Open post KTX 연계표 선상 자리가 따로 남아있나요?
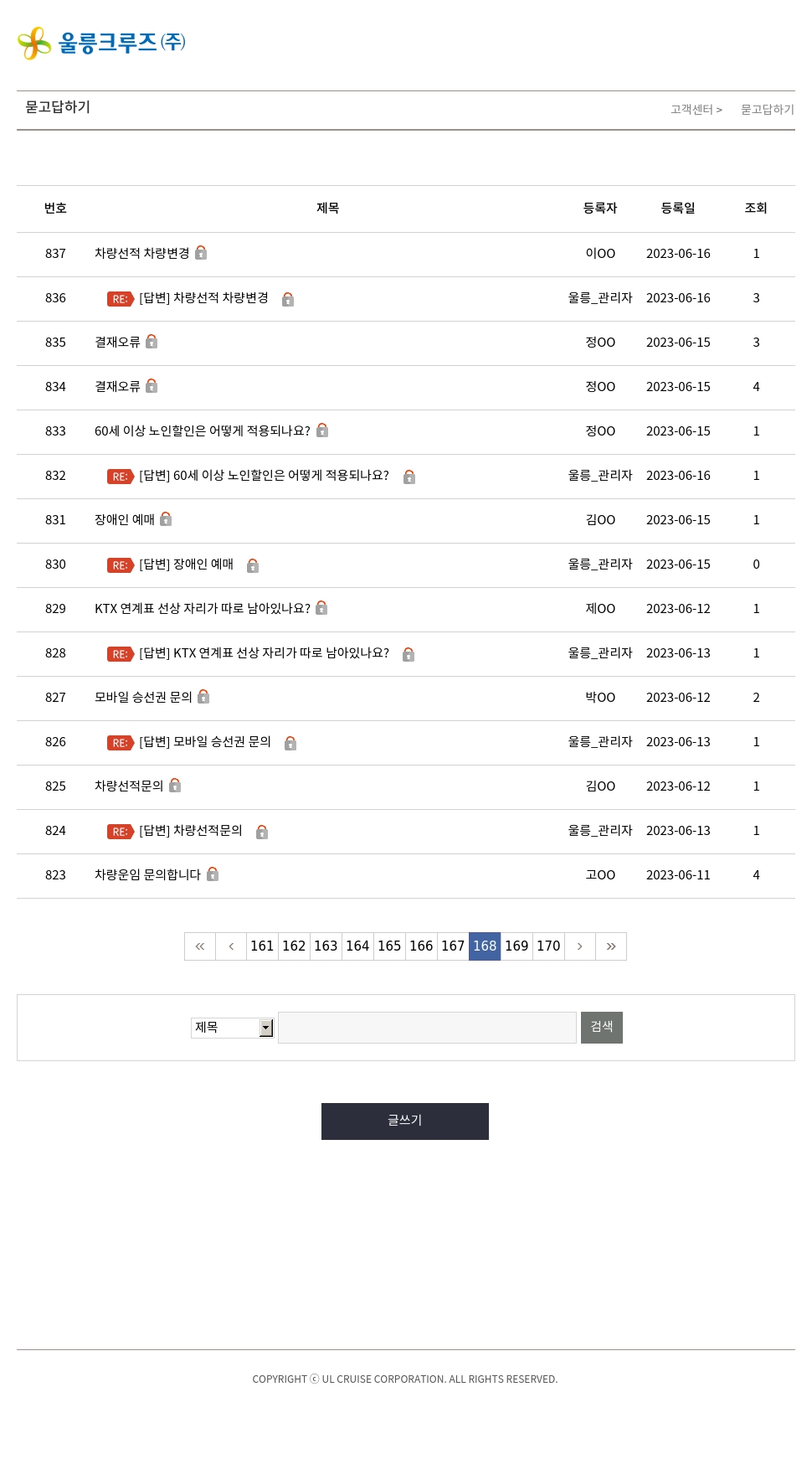Screen dimensions: 812x1459 pos(203,608)
